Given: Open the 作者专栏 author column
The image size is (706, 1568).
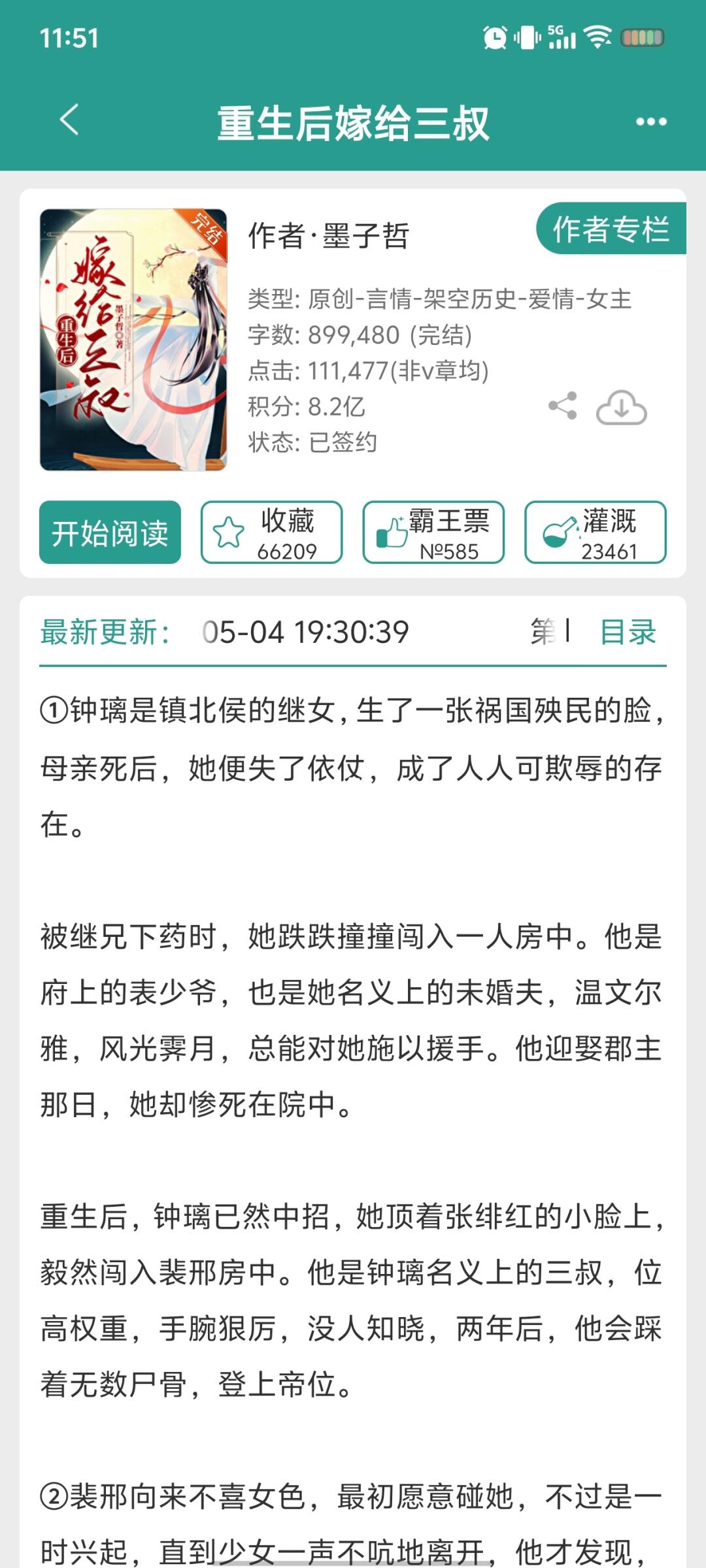Looking at the screenshot, I should click(611, 229).
